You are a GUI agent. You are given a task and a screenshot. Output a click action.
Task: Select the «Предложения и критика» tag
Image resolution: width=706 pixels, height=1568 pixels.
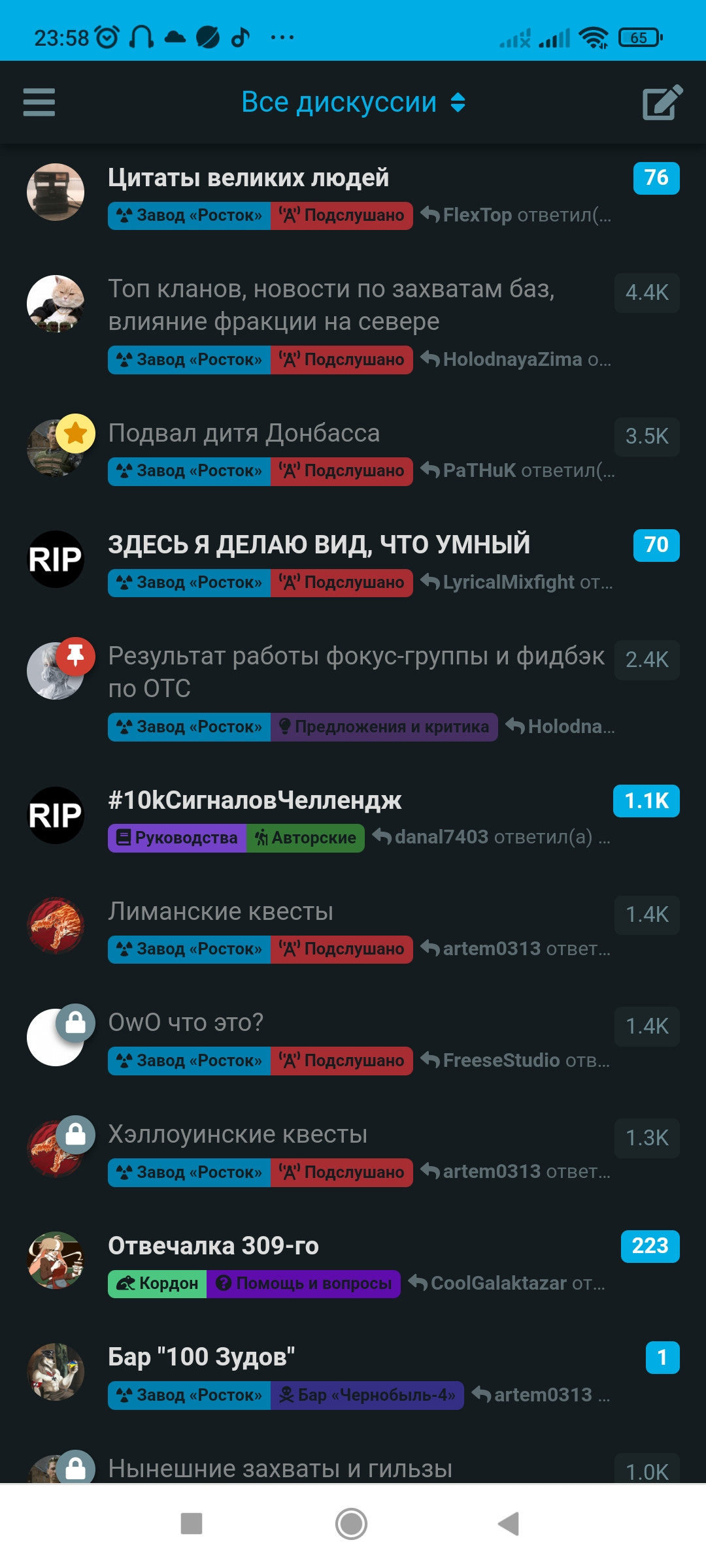tap(384, 727)
